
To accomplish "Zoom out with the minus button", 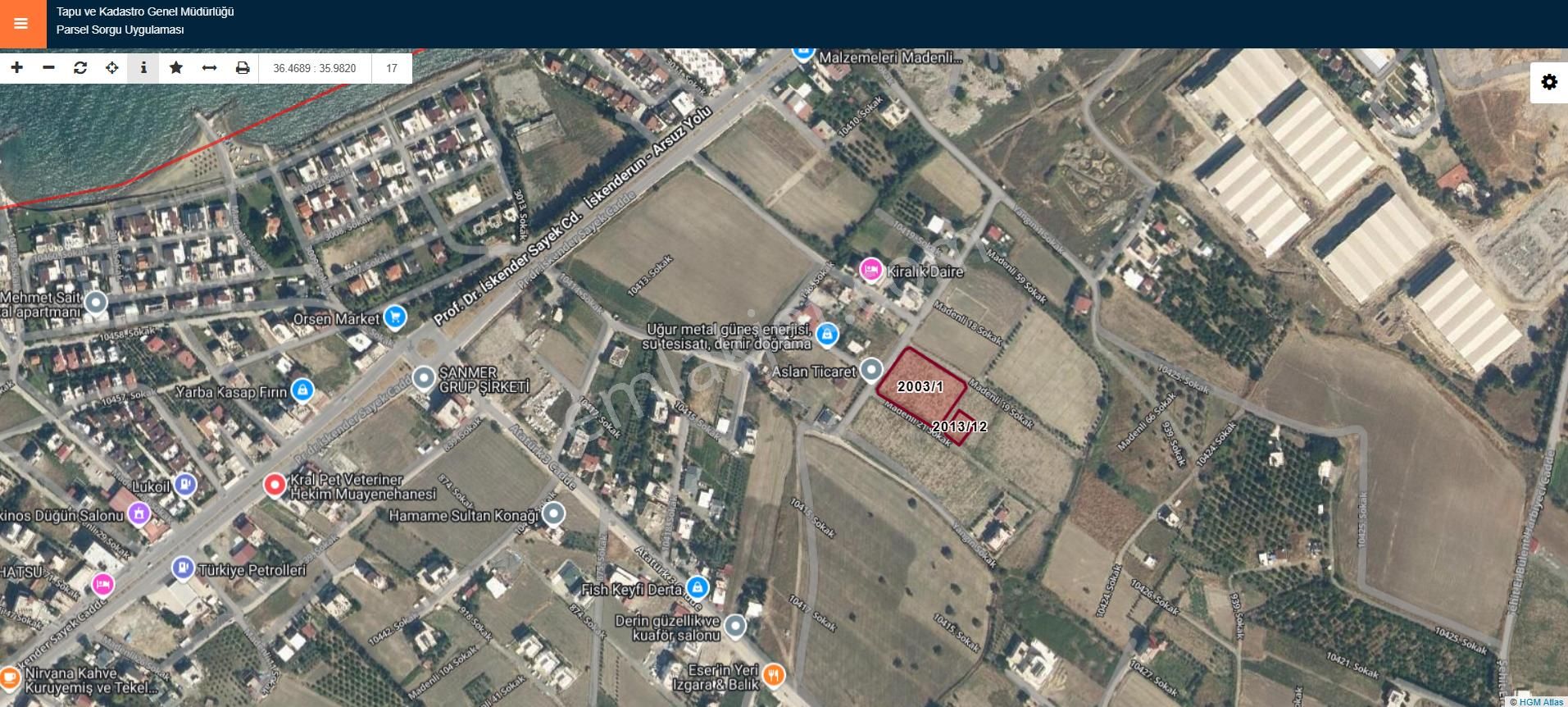I will [48, 68].
